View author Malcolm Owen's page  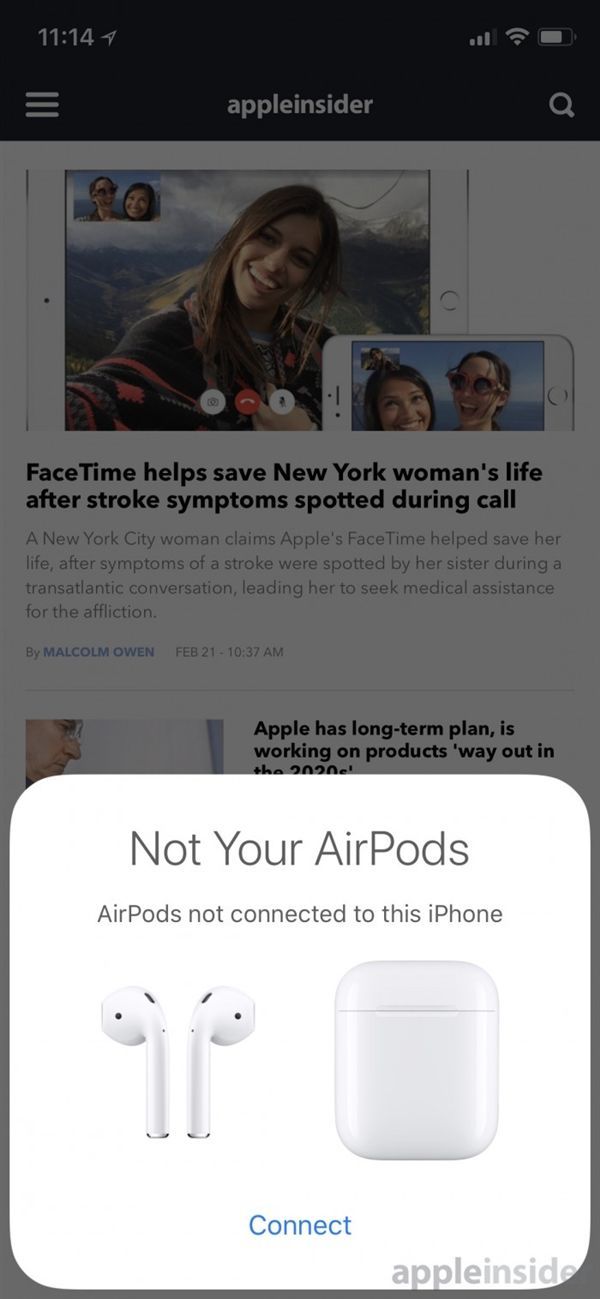coord(98,652)
